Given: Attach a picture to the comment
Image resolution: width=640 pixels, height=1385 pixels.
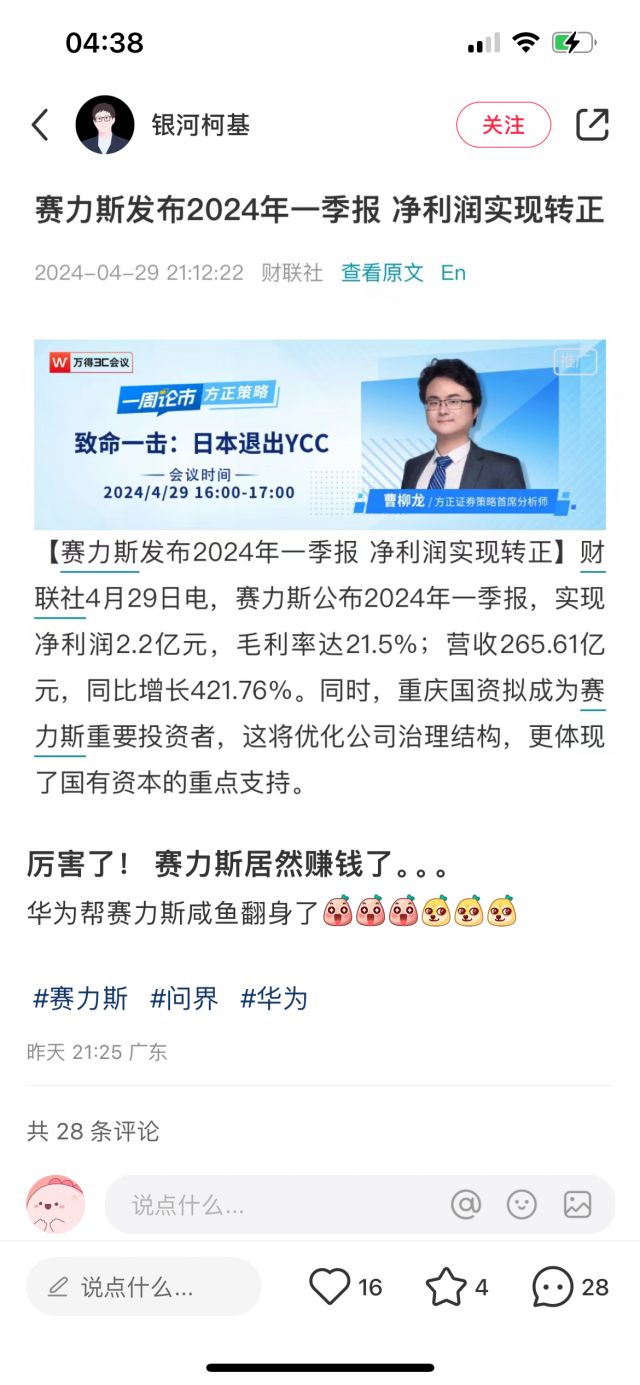Looking at the screenshot, I should tap(577, 1204).
